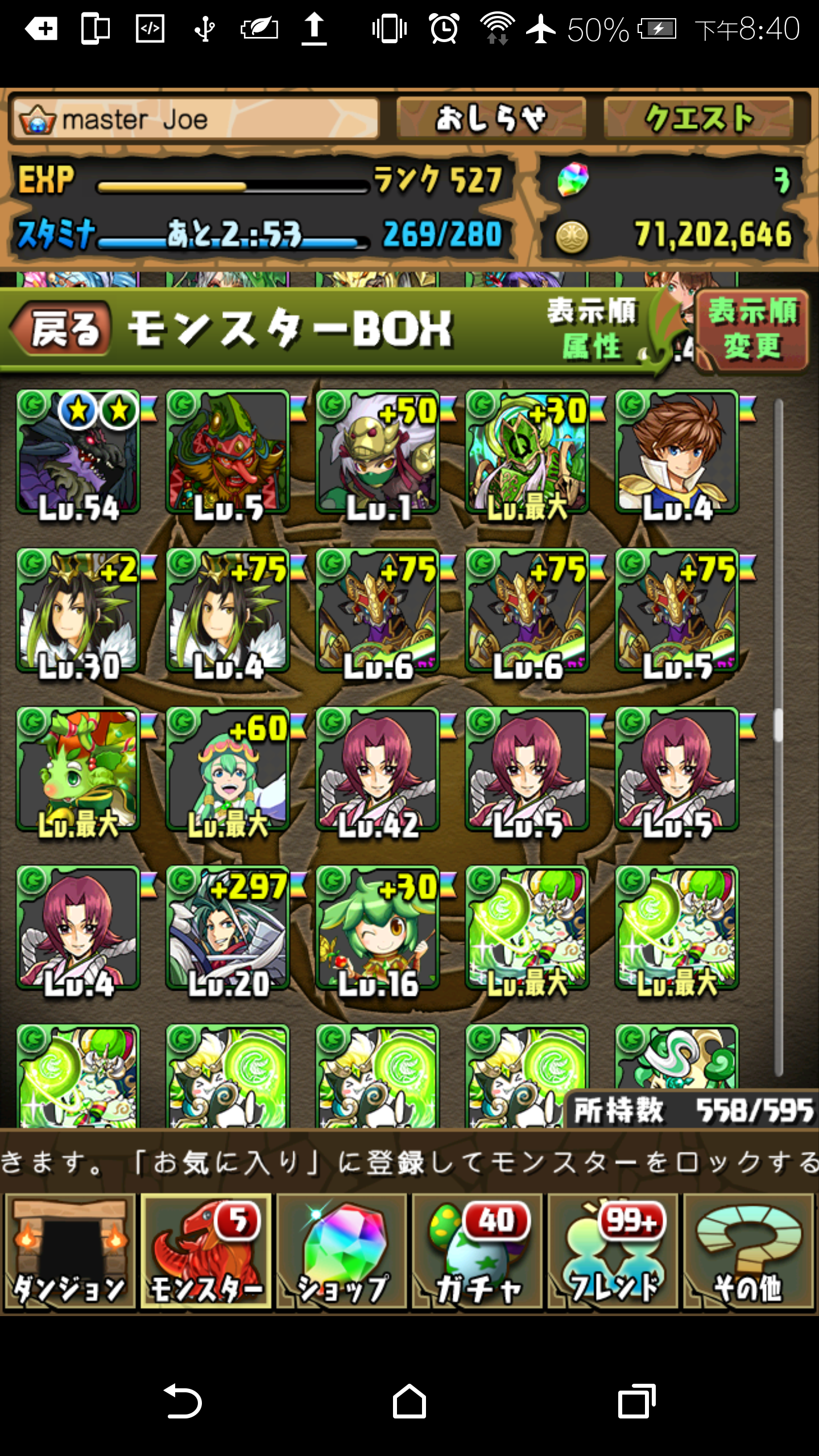Select the Lv.54 dragon with two stars

[x=78, y=452]
